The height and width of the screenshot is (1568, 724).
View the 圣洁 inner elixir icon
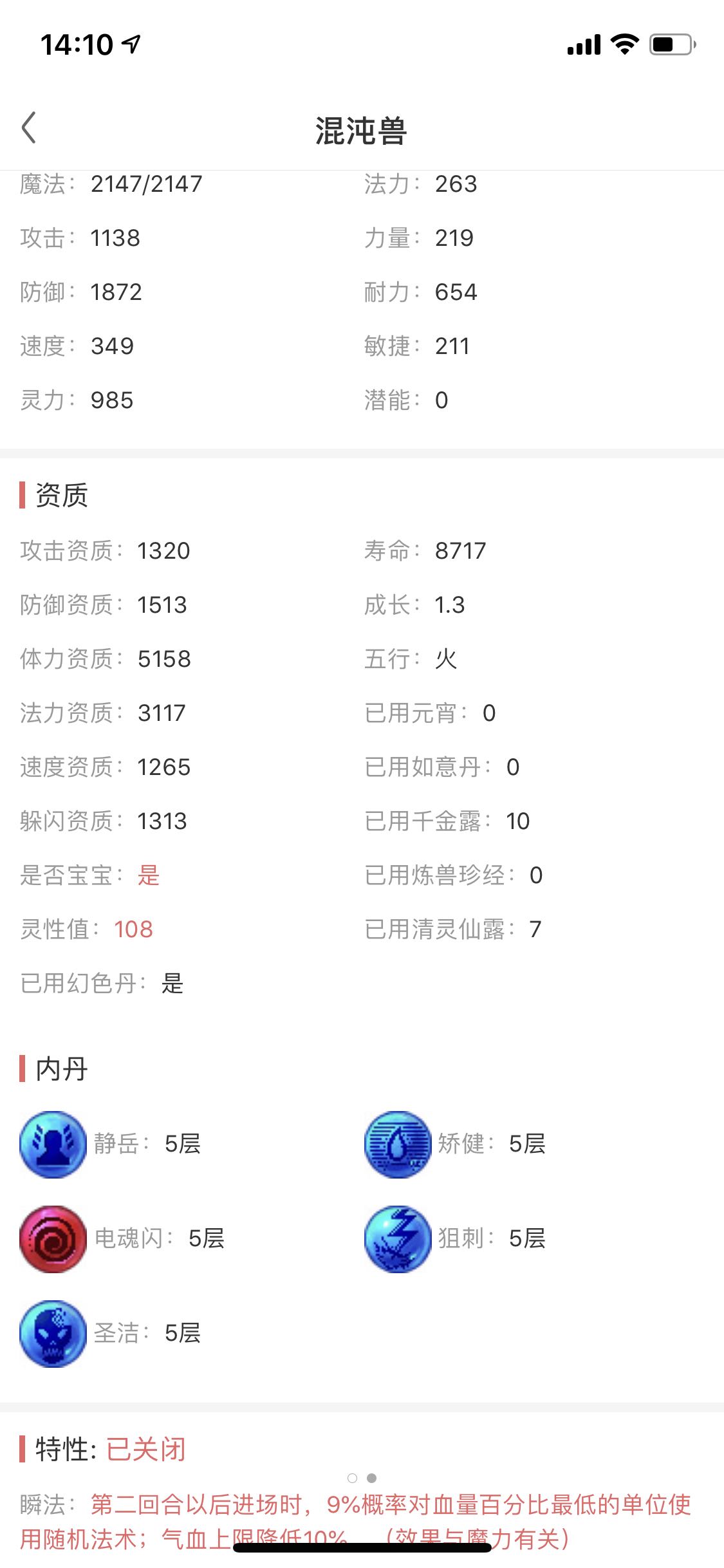[x=53, y=1334]
